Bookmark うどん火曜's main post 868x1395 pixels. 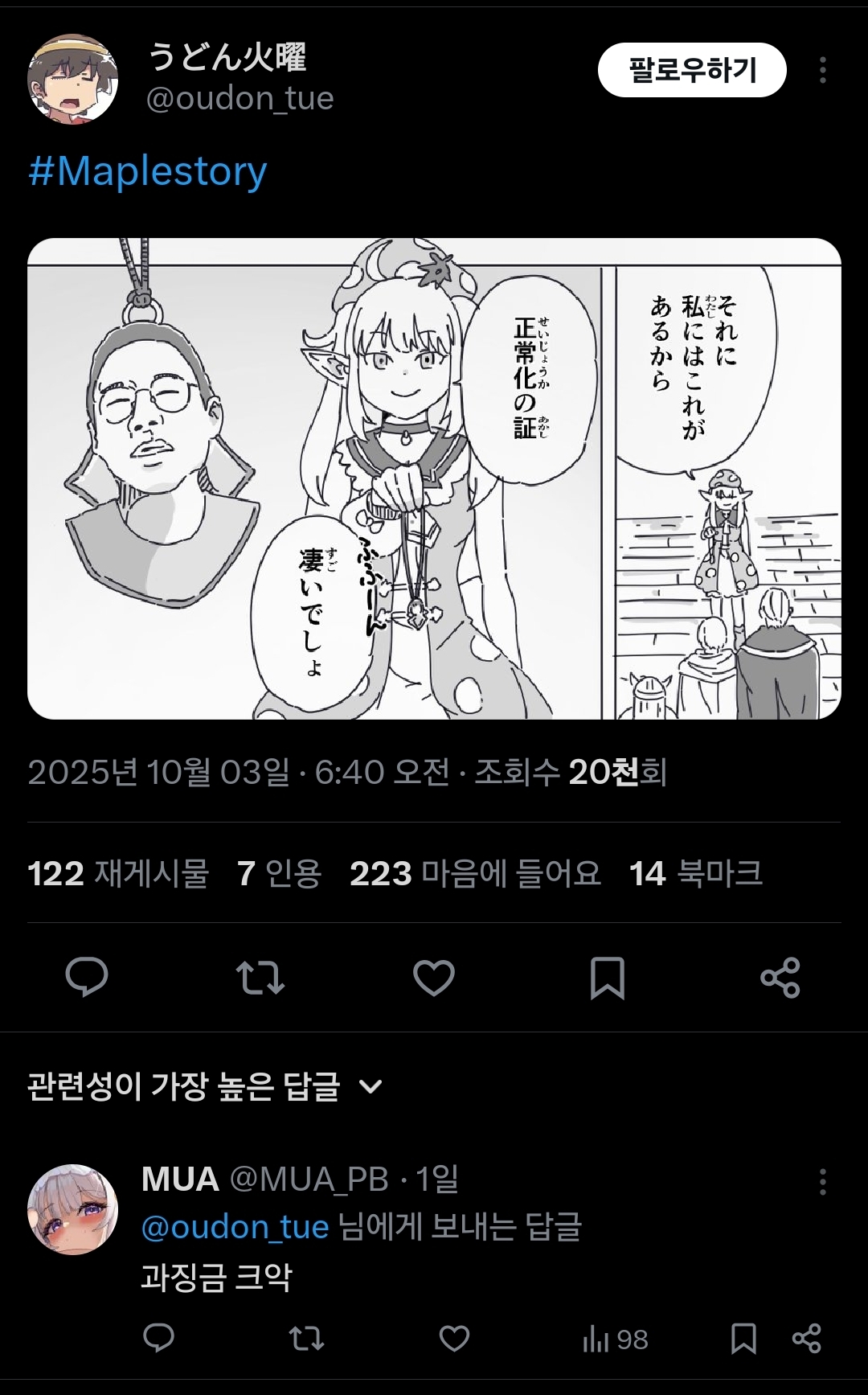pyautogui.click(x=607, y=978)
